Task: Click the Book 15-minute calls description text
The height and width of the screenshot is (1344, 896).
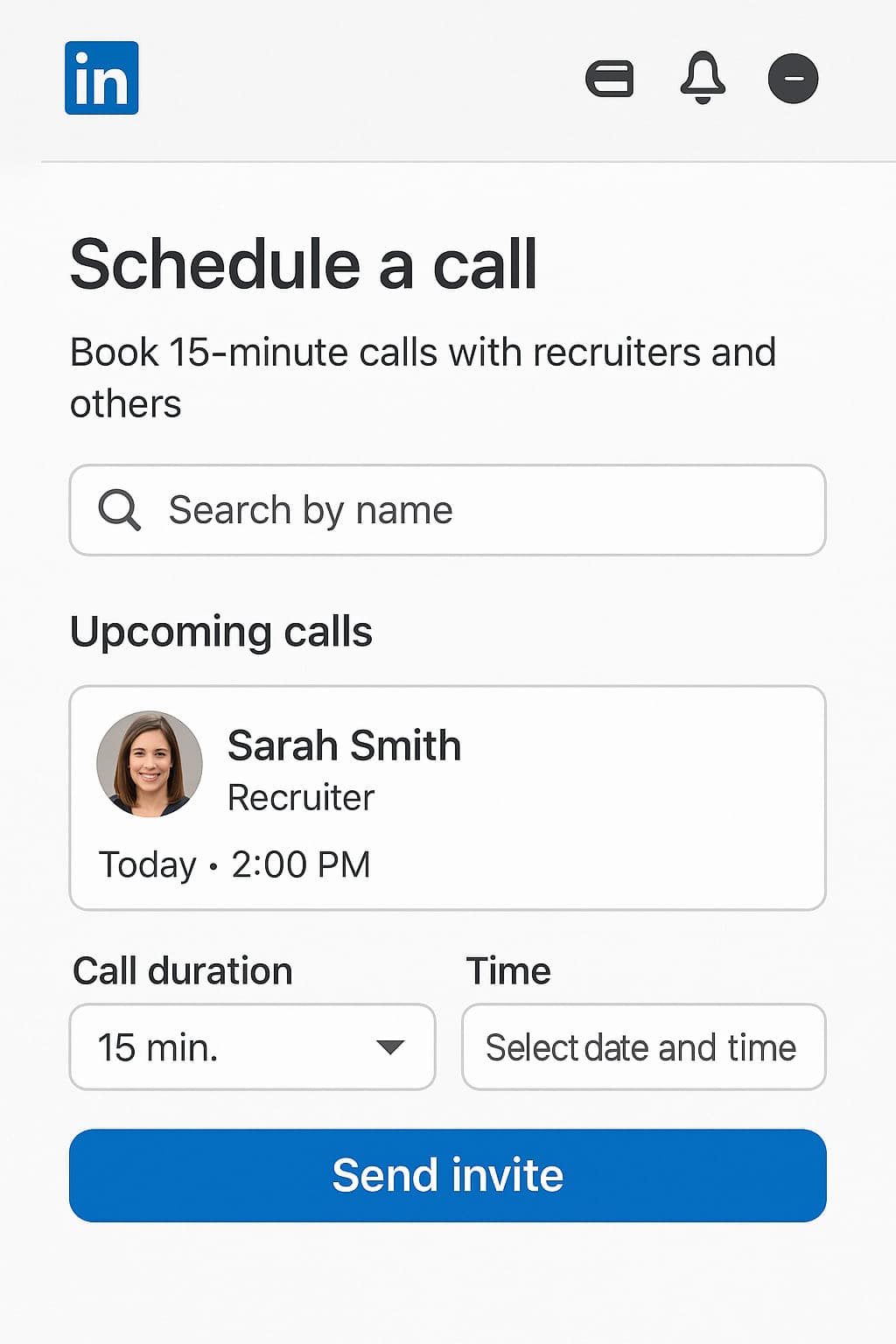Action: [x=423, y=376]
